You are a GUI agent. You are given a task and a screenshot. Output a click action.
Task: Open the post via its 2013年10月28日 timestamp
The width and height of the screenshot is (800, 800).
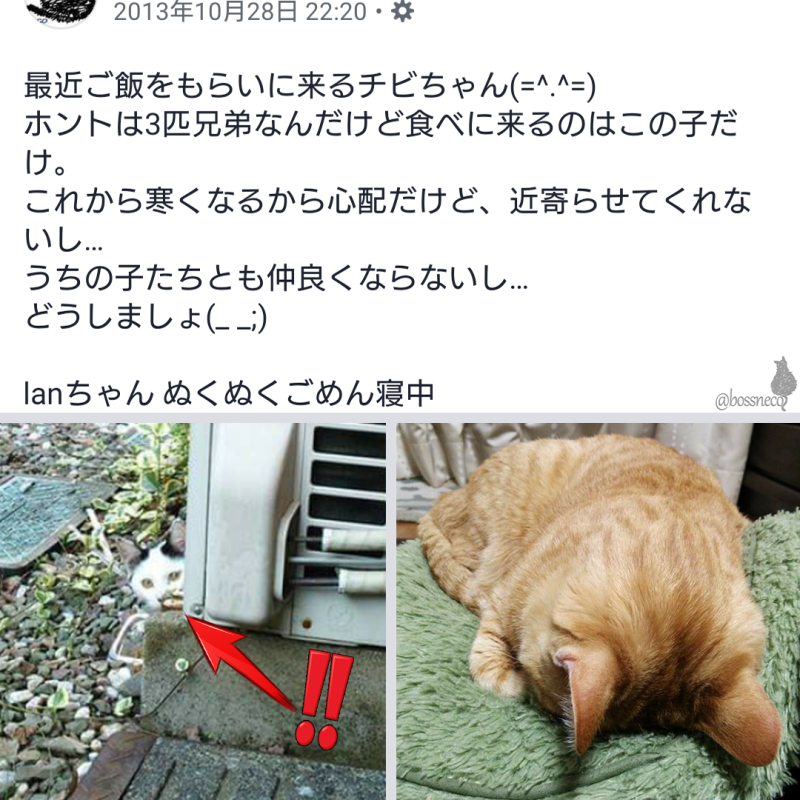coord(240,12)
